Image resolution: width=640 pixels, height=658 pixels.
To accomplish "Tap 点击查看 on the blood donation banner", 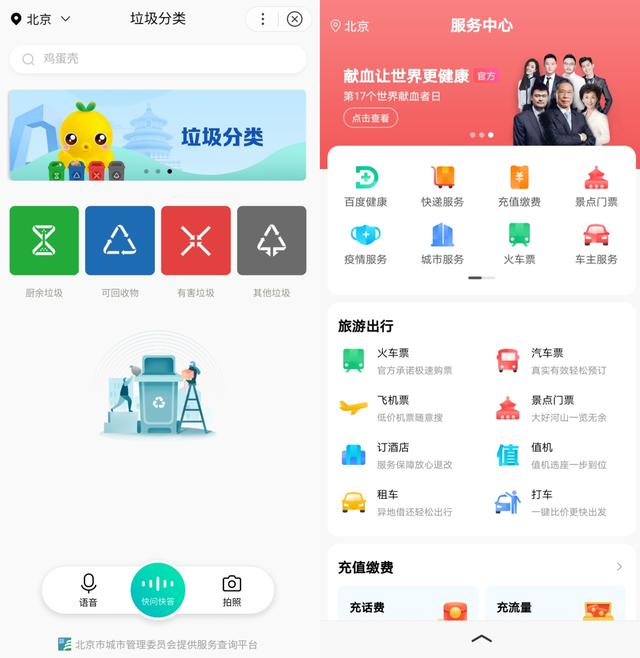I will click(x=370, y=118).
